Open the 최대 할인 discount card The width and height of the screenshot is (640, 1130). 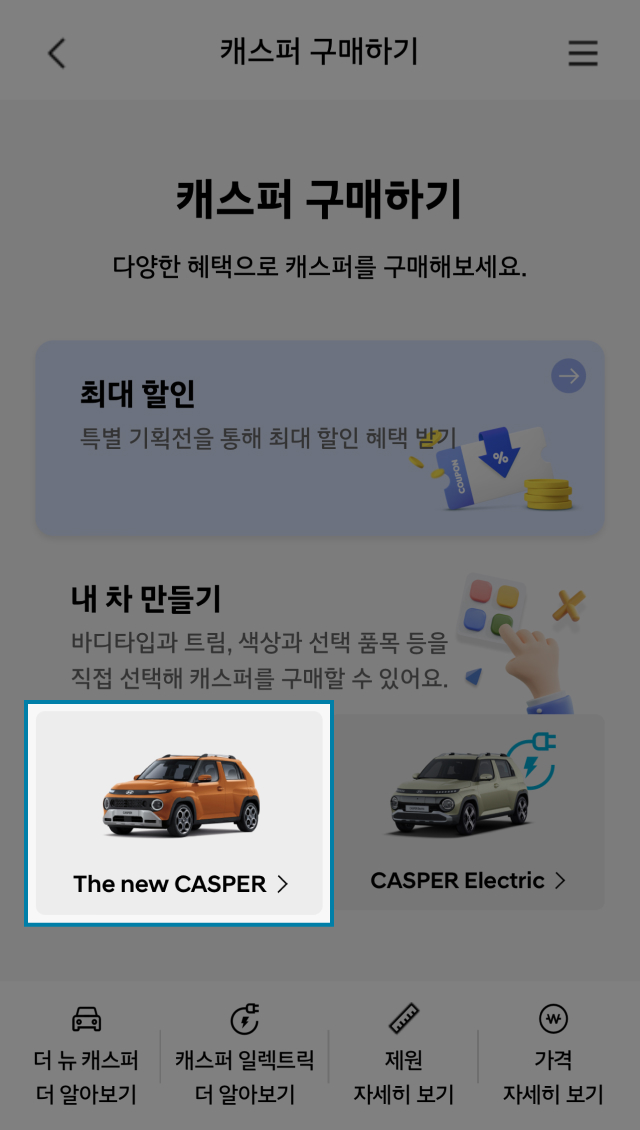click(320, 438)
